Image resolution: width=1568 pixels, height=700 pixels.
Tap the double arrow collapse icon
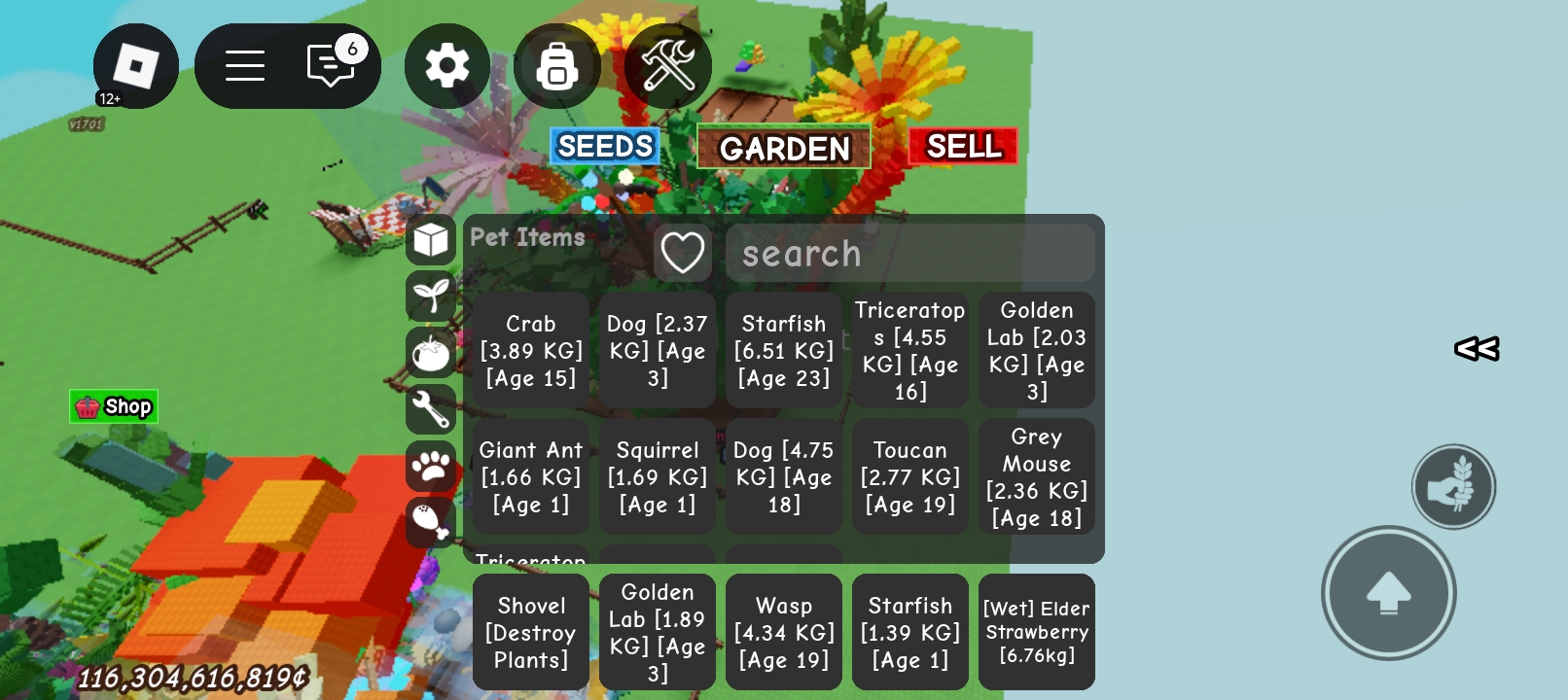1477,348
